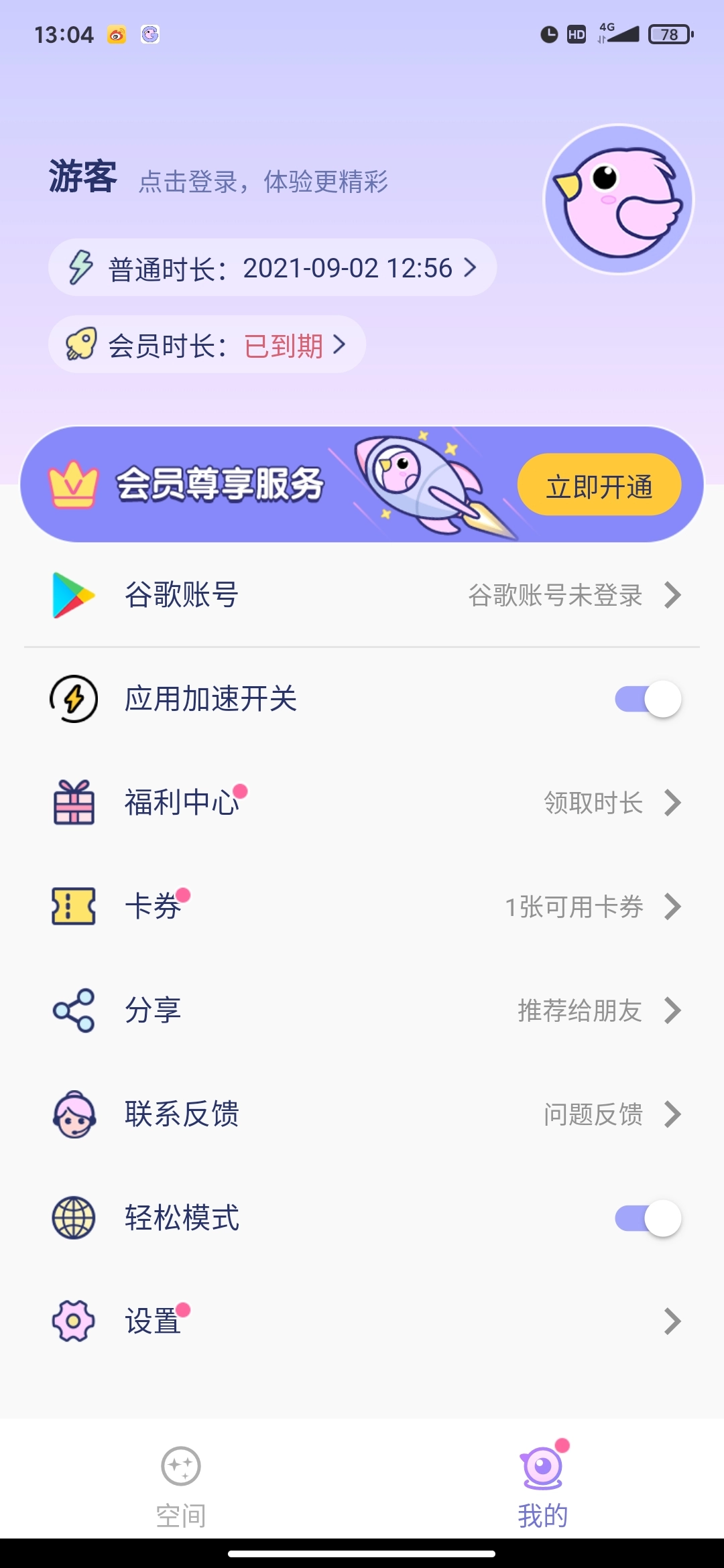Click the crown icon on the membership banner
The image size is (724, 1568).
[74, 484]
